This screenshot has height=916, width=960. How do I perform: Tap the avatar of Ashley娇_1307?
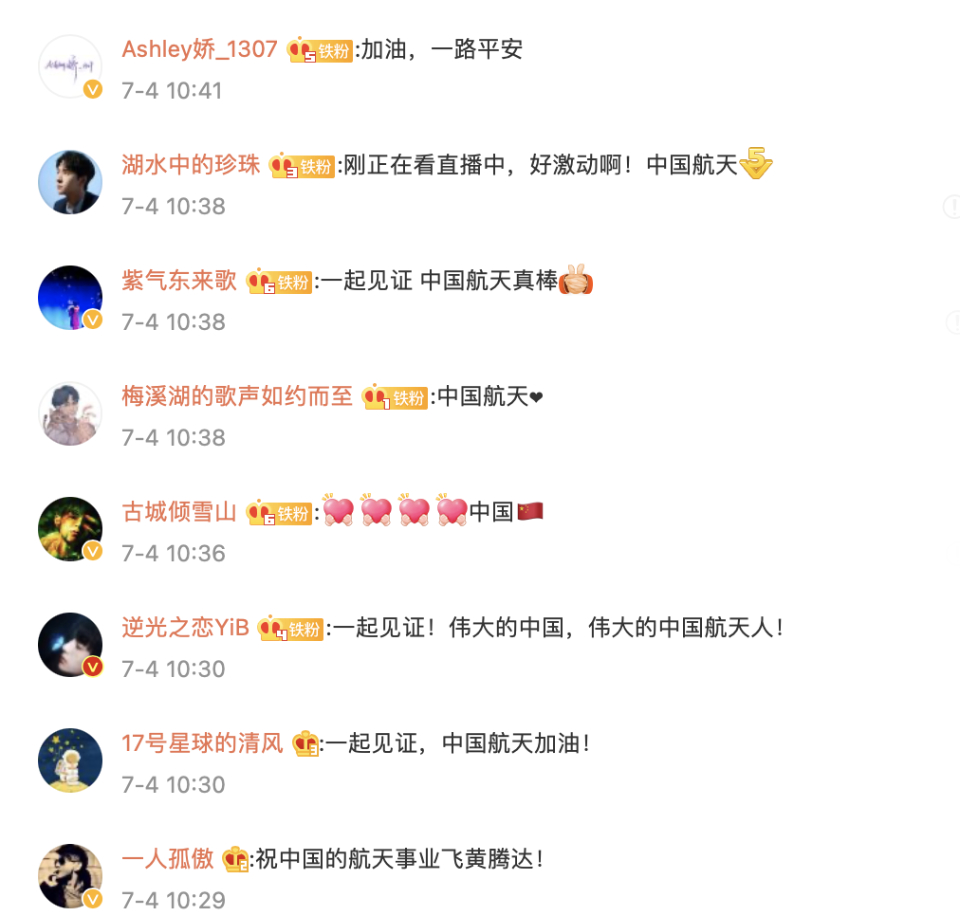pos(70,66)
